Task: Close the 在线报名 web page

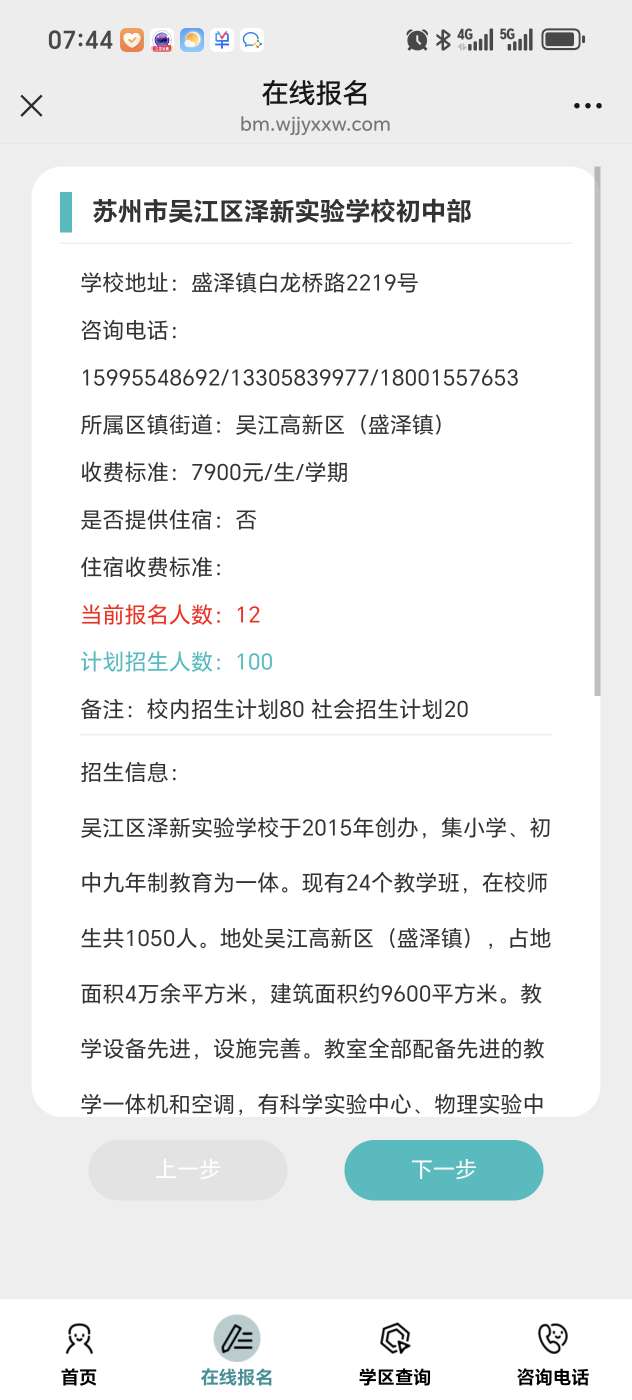Action: coord(32,106)
